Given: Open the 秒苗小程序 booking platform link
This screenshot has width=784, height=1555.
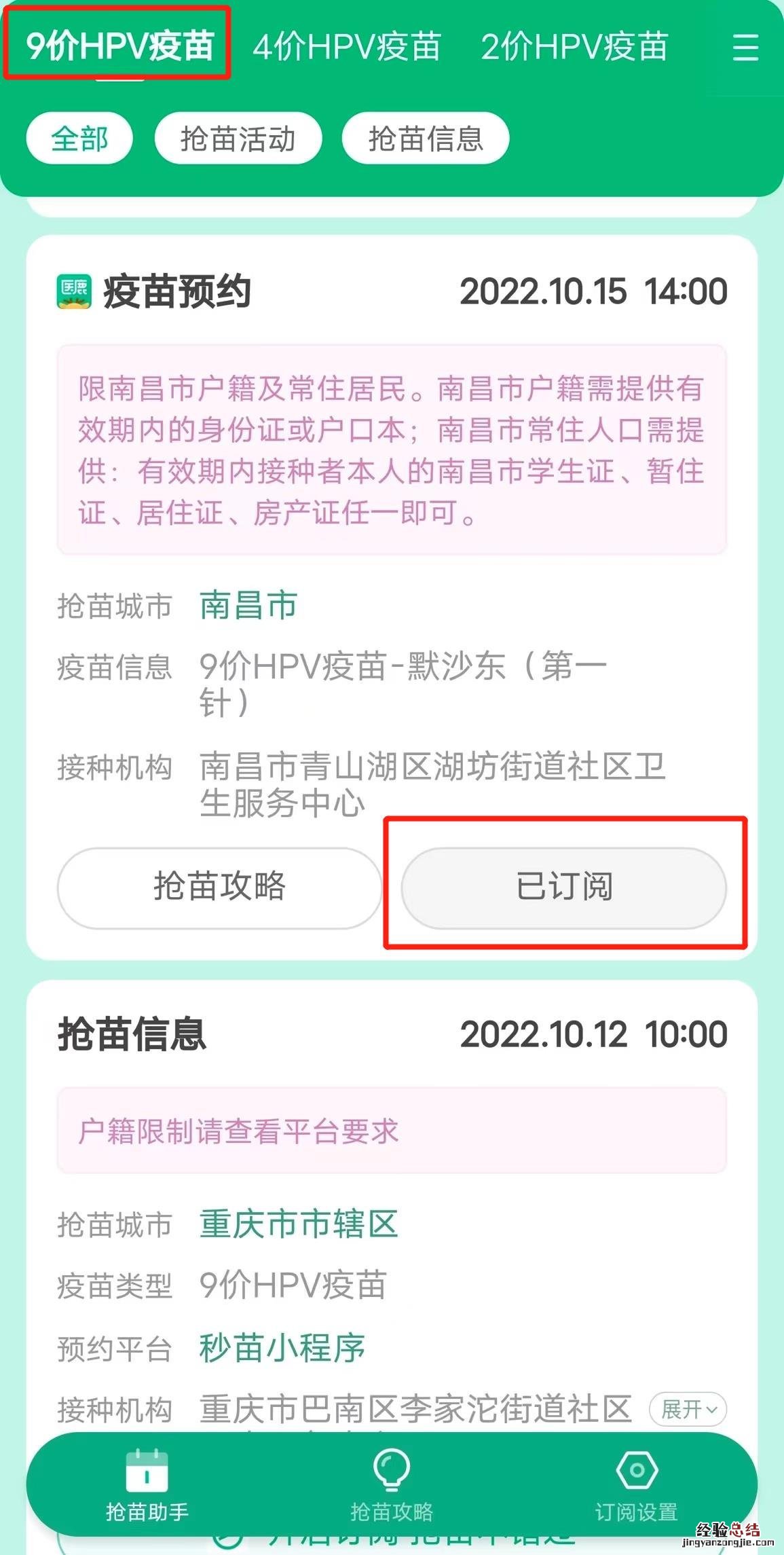Looking at the screenshot, I should click(x=282, y=1348).
